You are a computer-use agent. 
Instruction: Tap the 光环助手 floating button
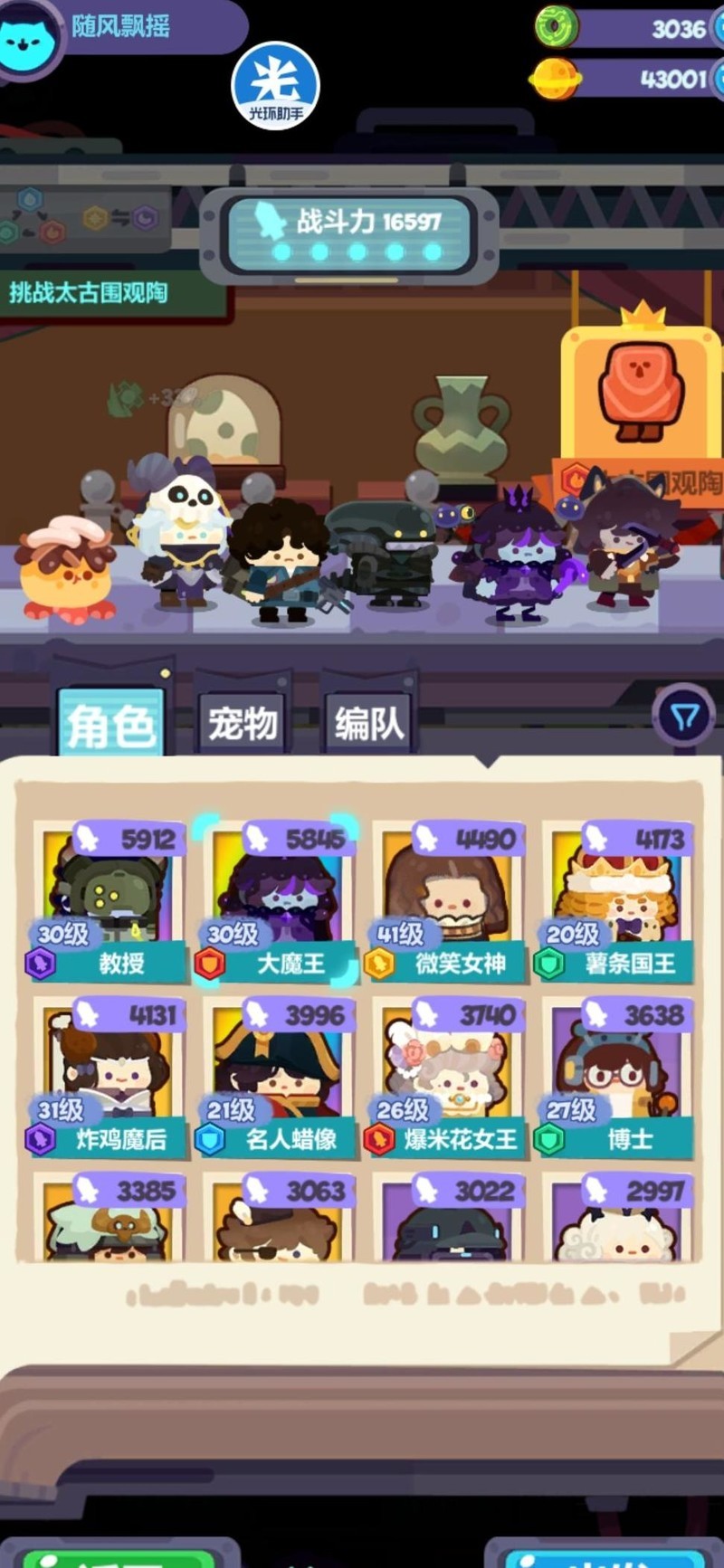(275, 85)
